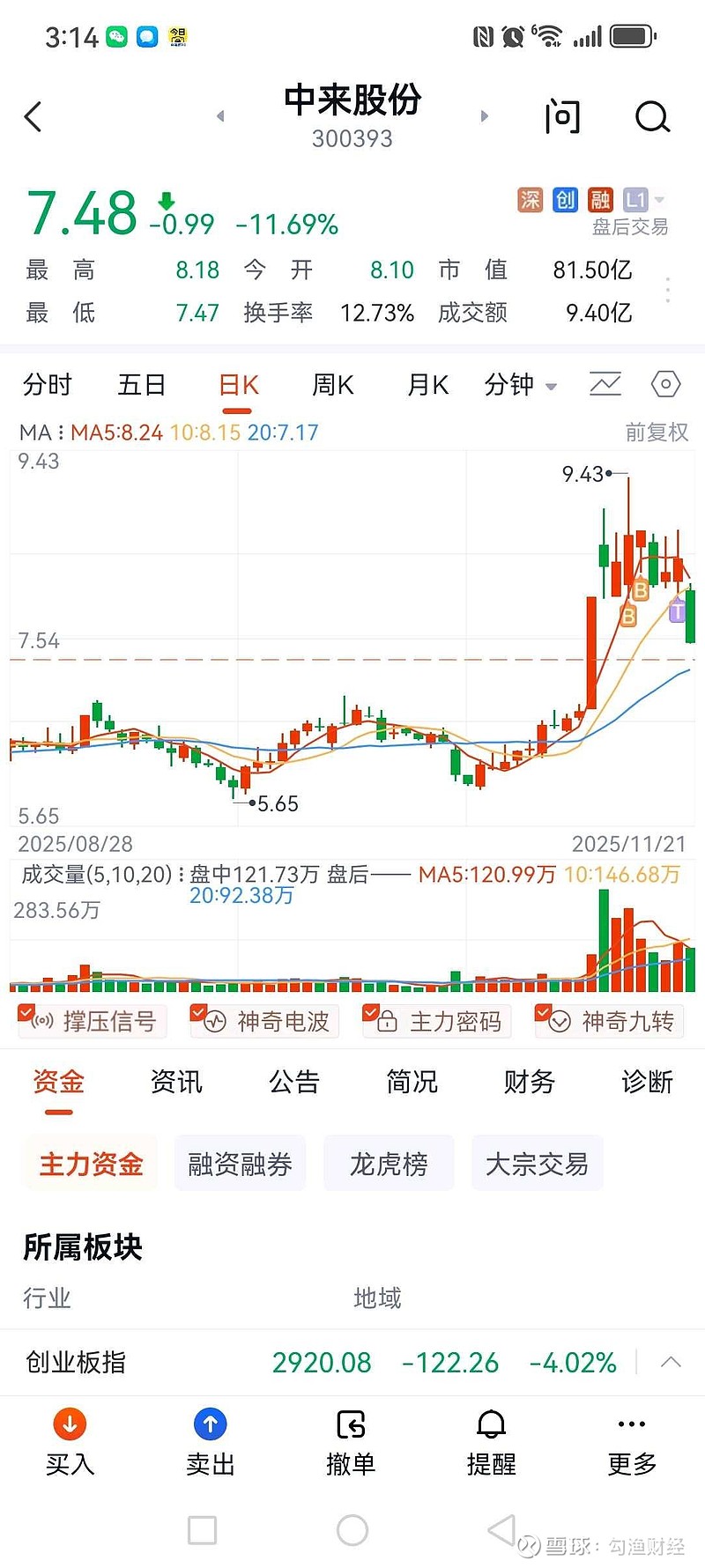Toggle the 神奇电波 indicator checkbox
705x1568 pixels.
pos(200,1011)
